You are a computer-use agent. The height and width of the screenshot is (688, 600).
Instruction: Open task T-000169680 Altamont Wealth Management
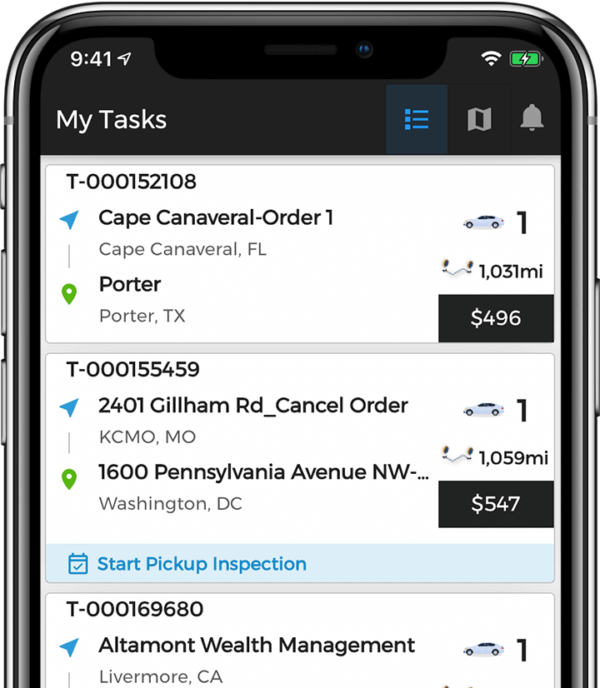coord(256,646)
